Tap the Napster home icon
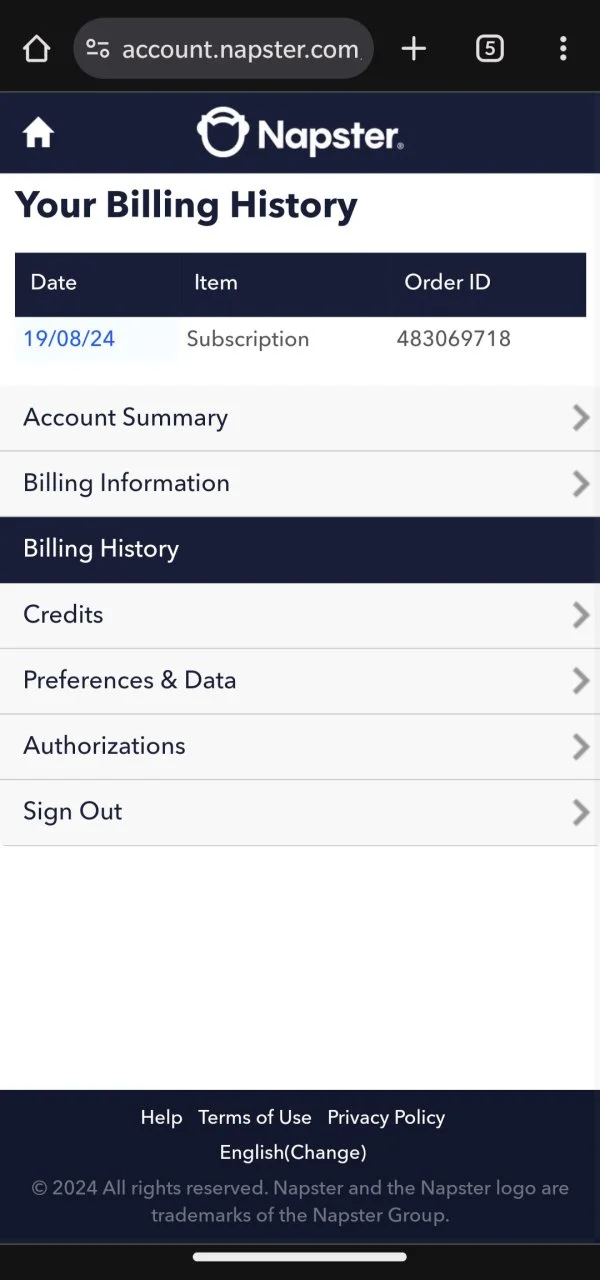 pyautogui.click(x=38, y=133)
